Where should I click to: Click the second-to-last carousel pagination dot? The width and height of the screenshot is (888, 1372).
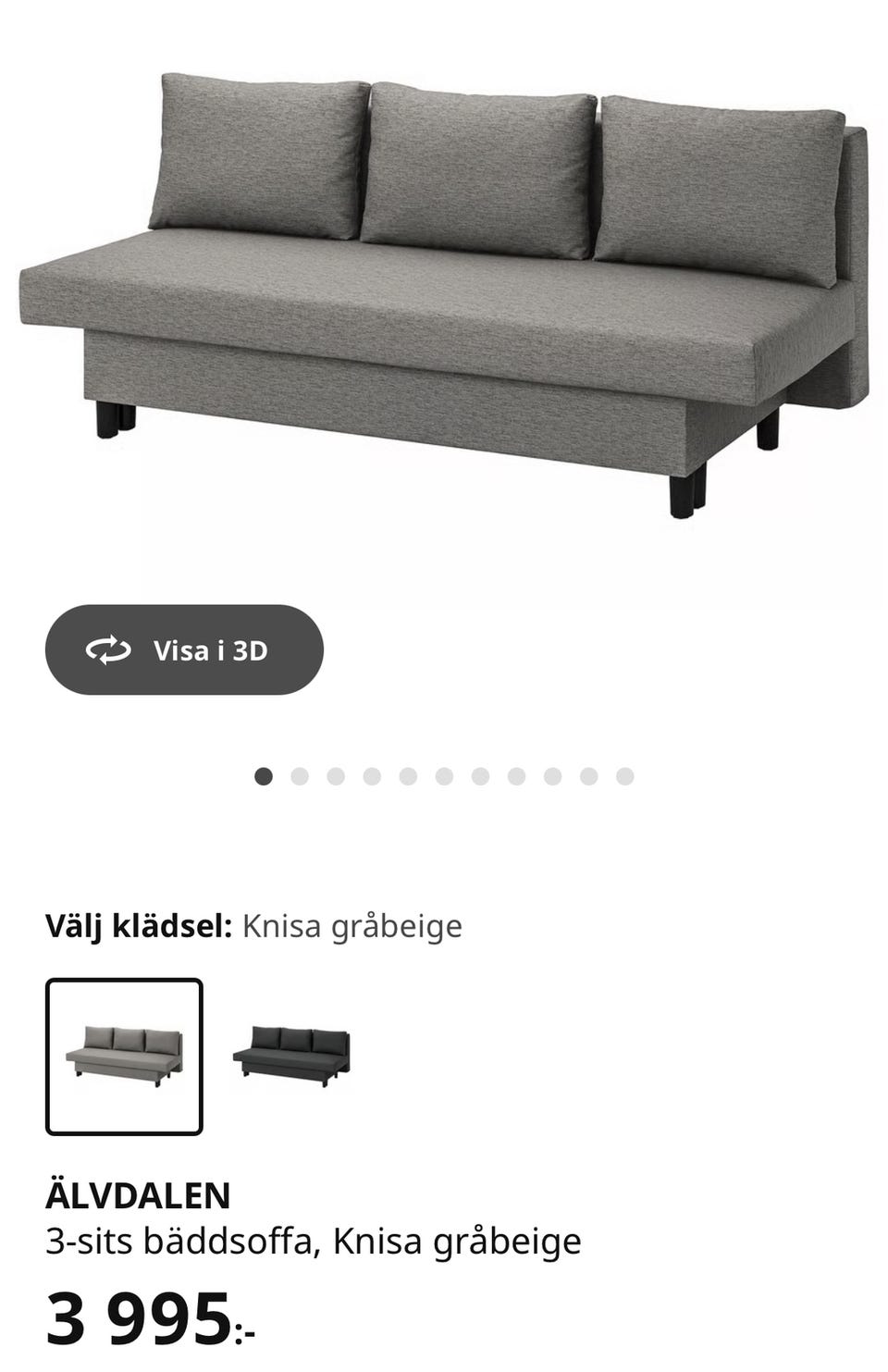pos(591,775)
